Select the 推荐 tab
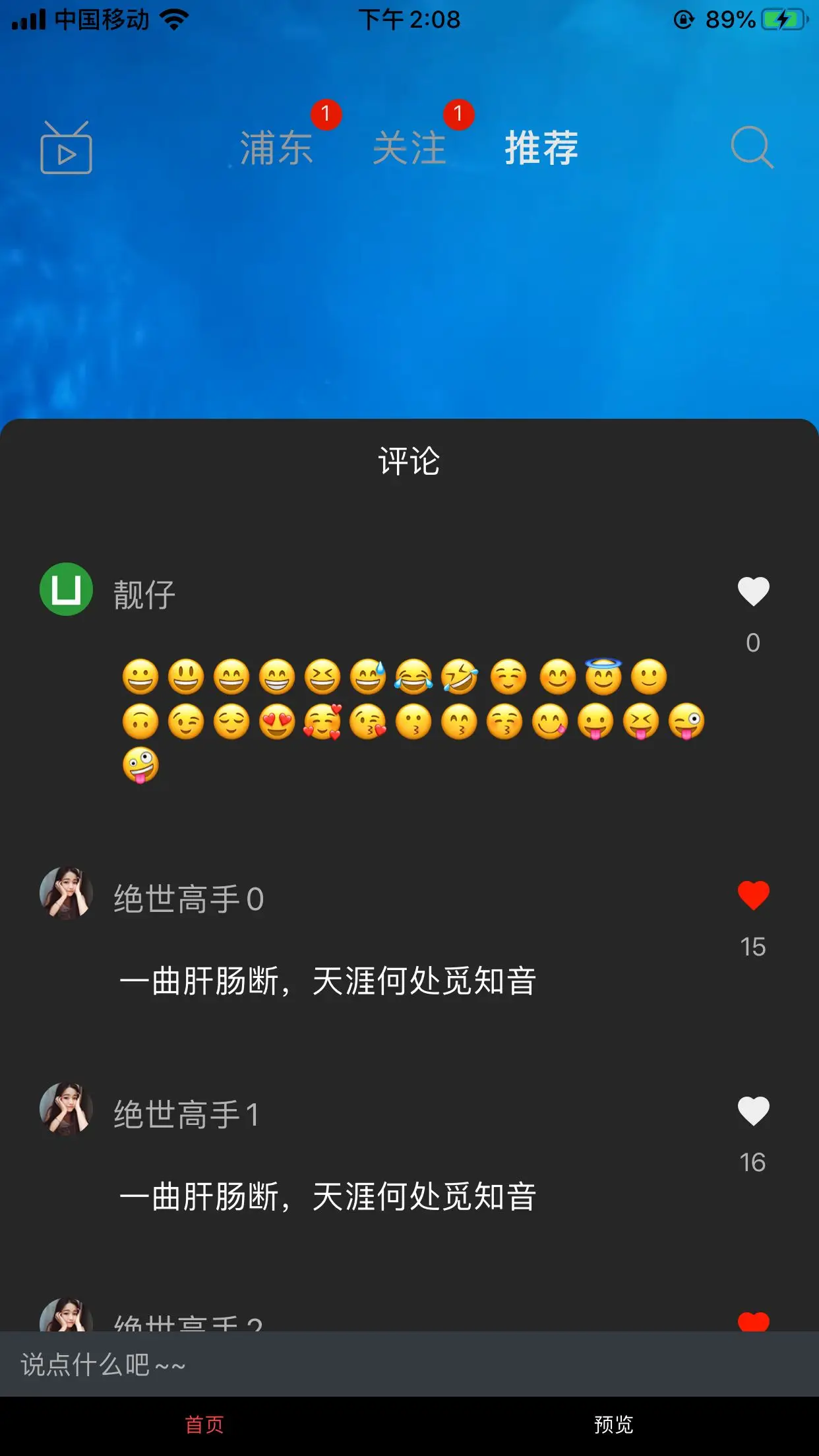This screenshot has height=1456, width=819. [541, 148]
